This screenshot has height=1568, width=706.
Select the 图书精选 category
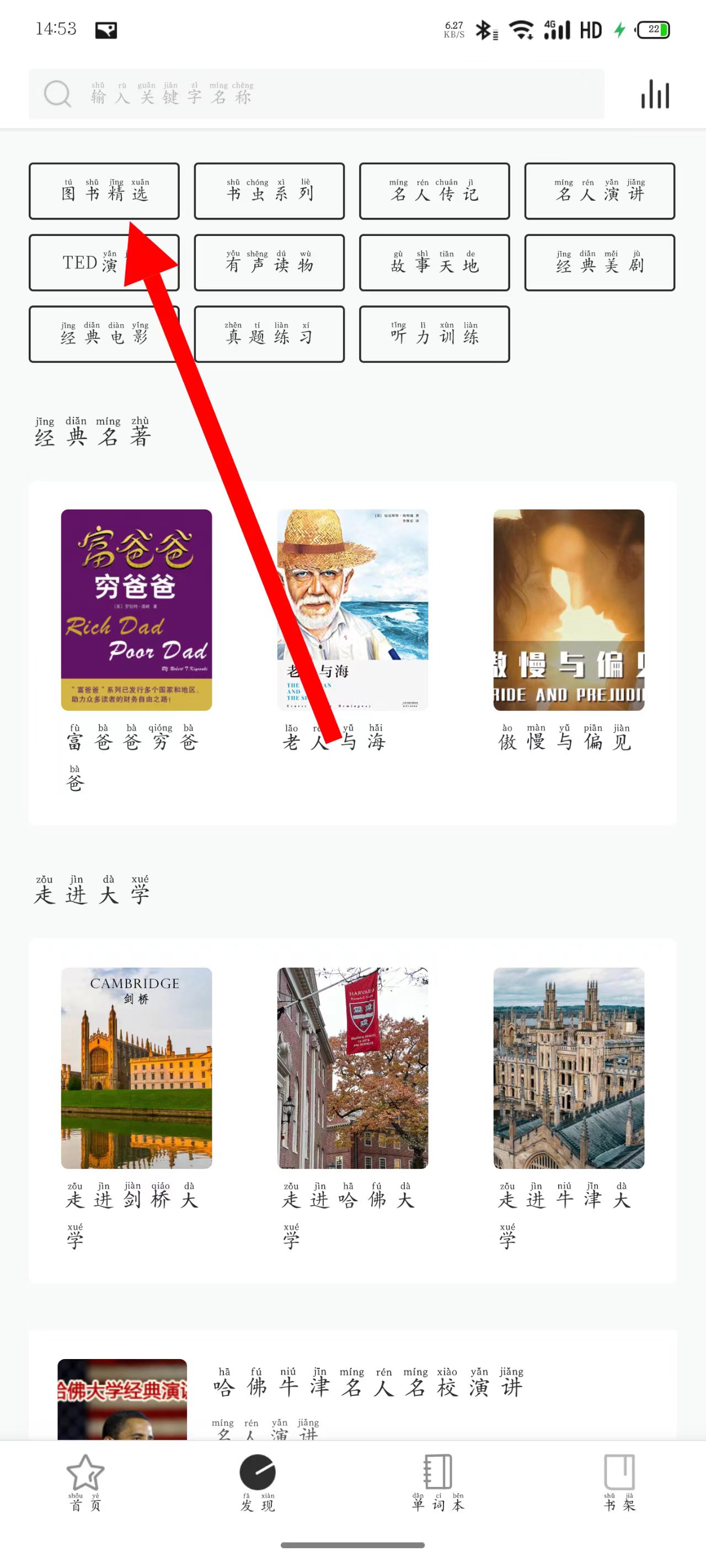pos(104,191)
